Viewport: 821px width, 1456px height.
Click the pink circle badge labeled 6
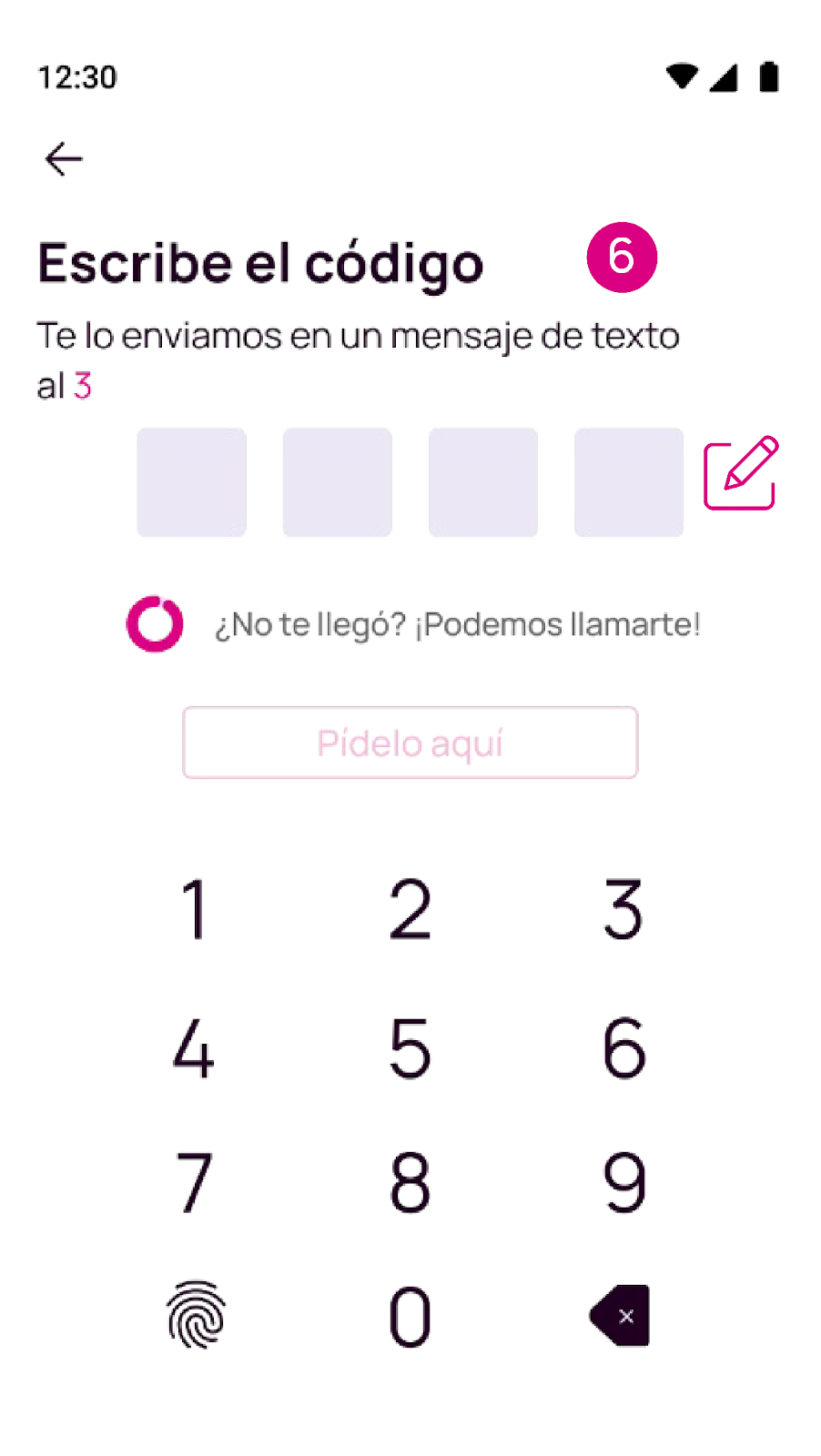tap(622, 258)
